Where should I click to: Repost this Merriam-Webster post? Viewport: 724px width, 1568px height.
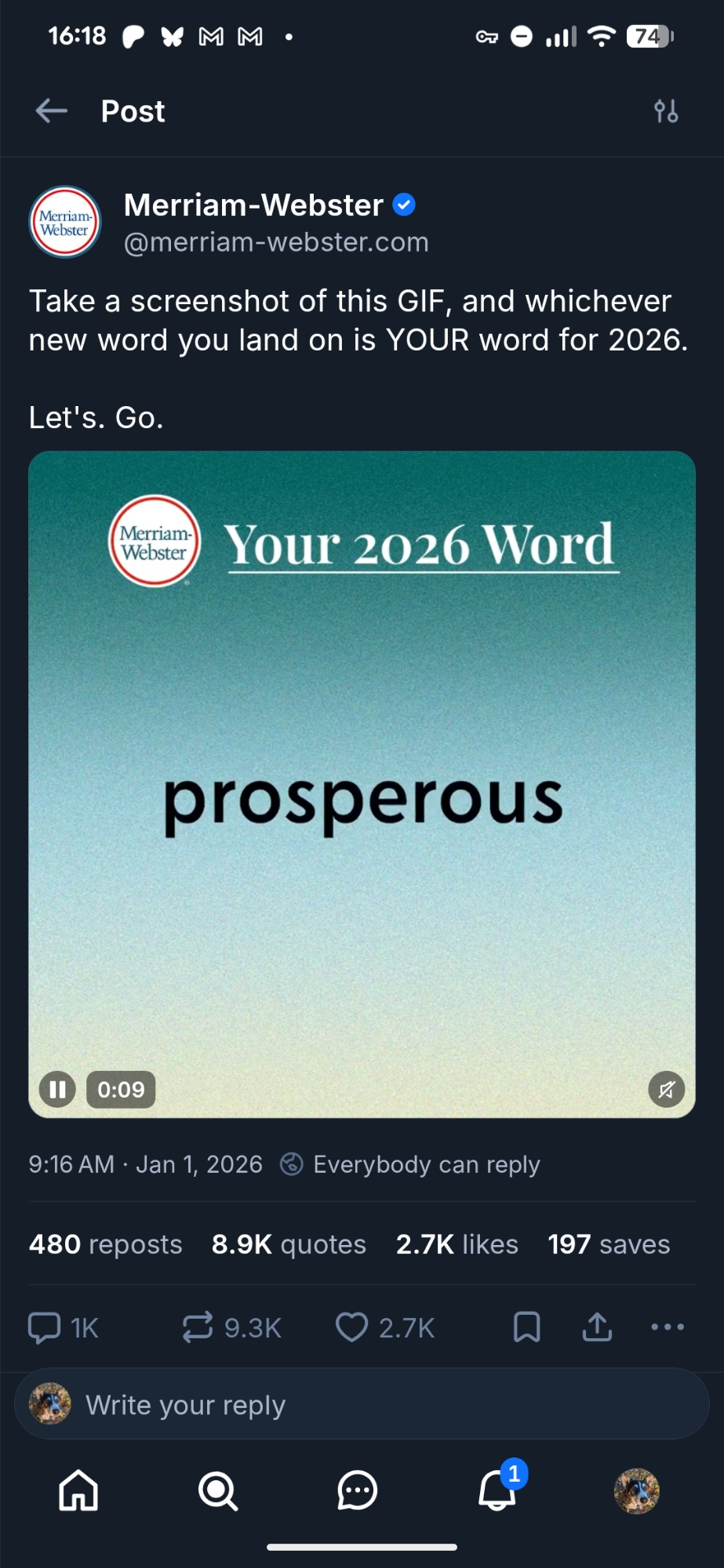(198, 1327)
